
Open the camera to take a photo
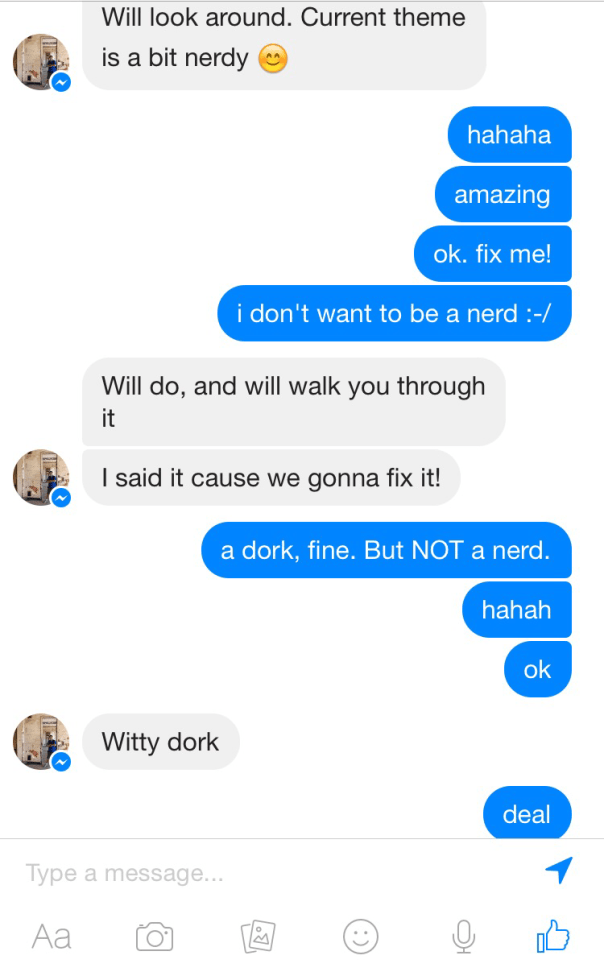[154, 937]
